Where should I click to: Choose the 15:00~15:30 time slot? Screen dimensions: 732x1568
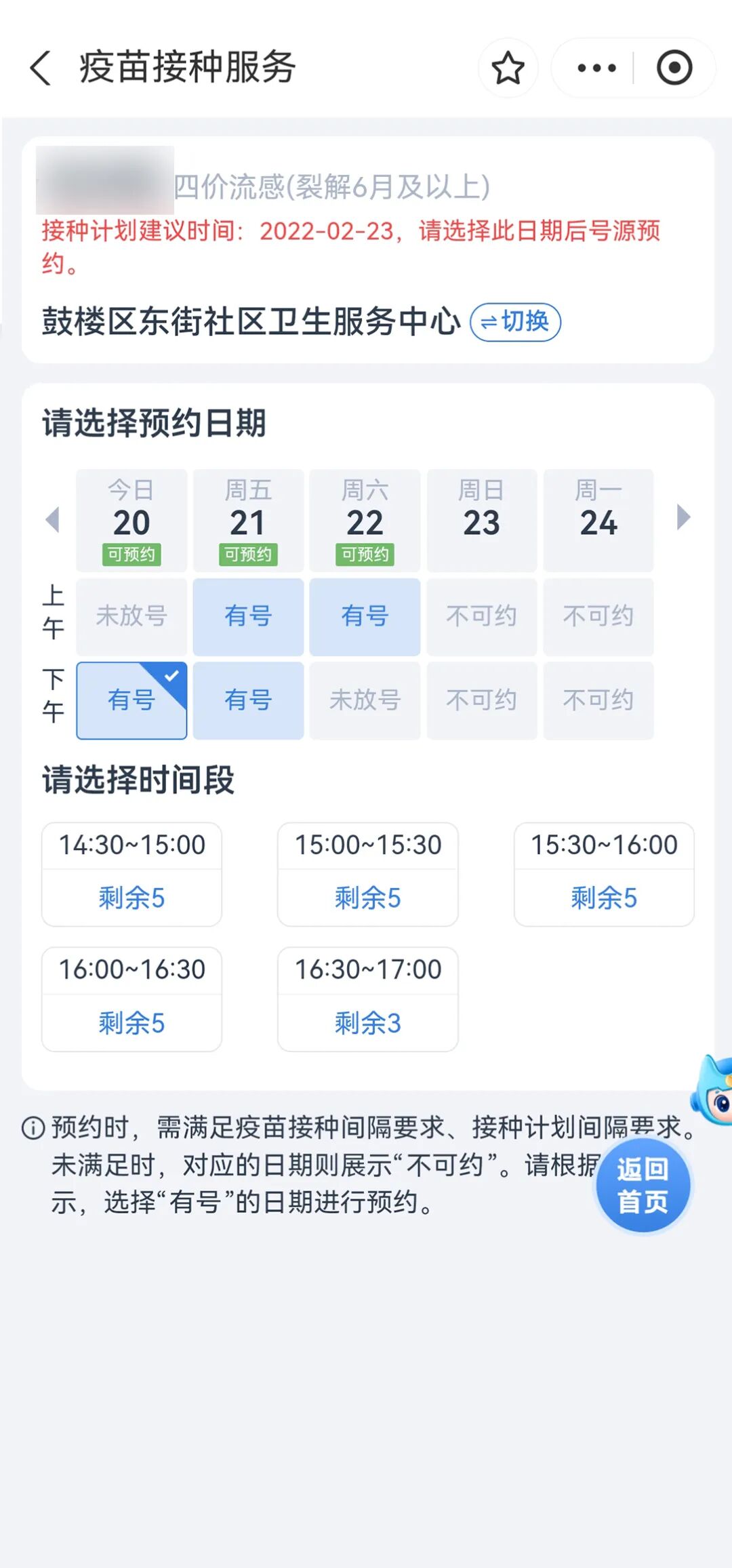pos(367,874)
